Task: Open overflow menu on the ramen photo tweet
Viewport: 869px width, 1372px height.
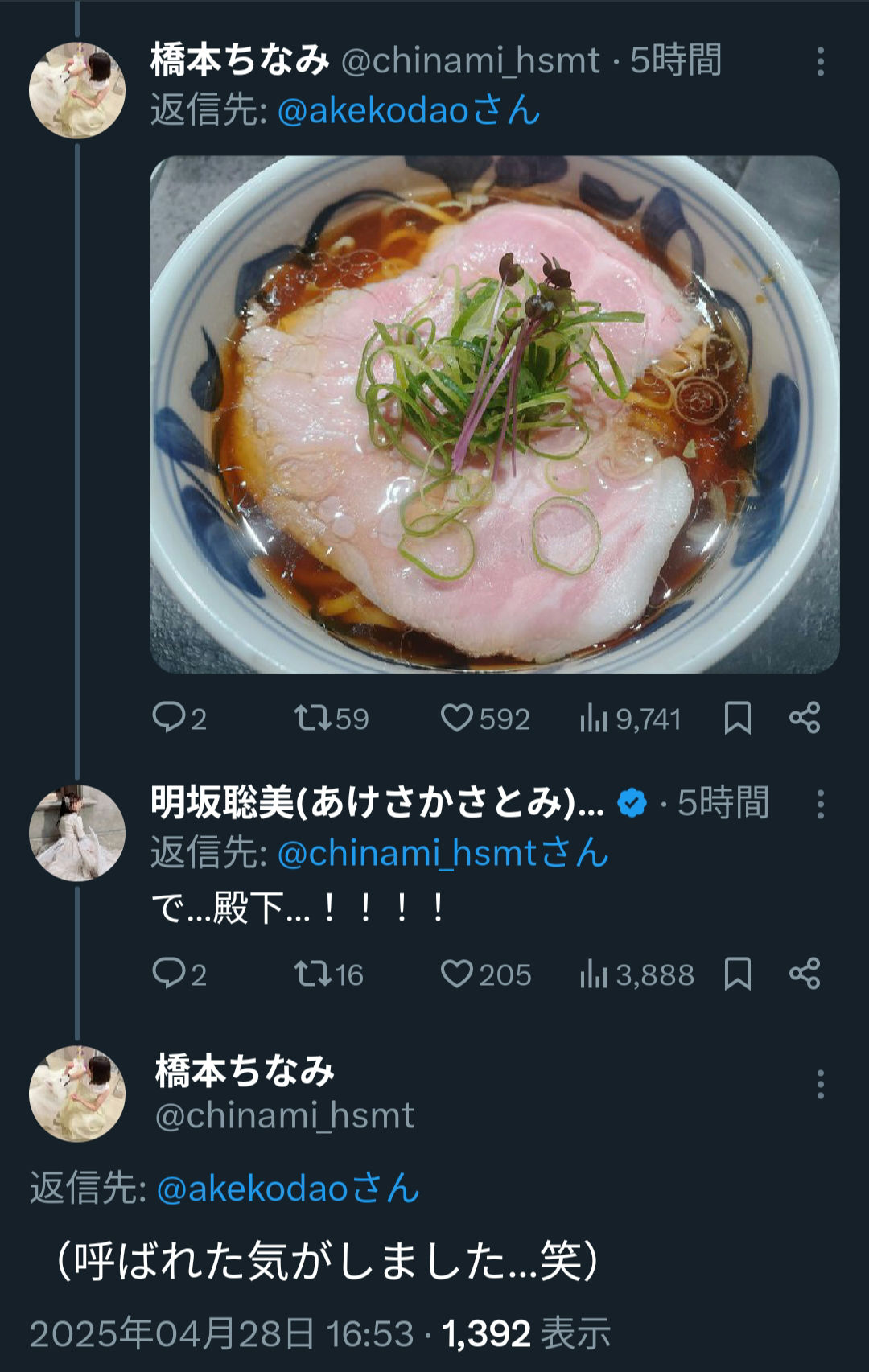Action: (x=820, y=61)
